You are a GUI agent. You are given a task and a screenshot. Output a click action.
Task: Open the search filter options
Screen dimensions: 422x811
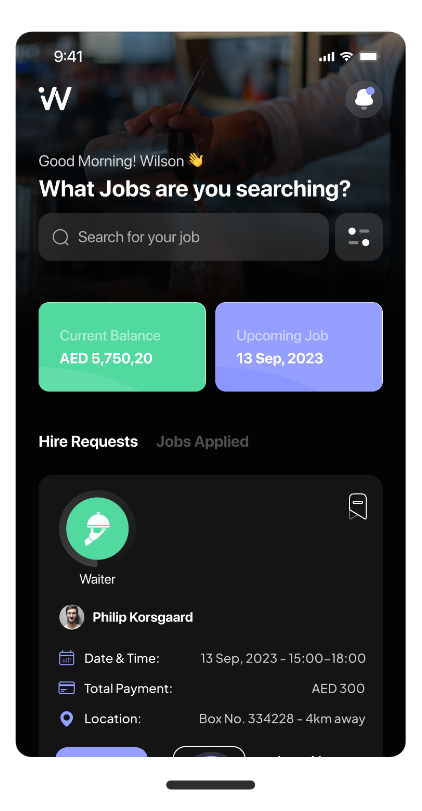click(x=359, y=237)
